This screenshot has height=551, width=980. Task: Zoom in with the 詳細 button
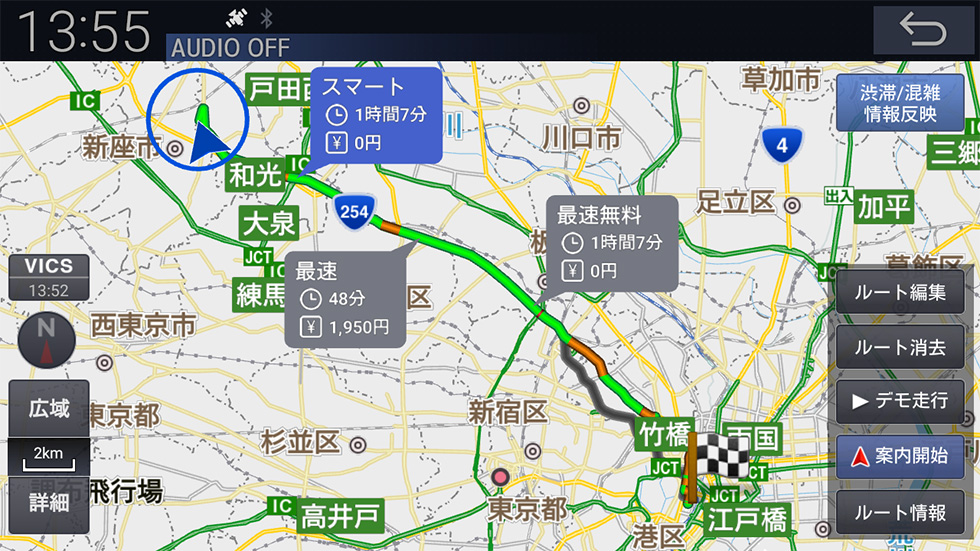[x=49, y=502]
